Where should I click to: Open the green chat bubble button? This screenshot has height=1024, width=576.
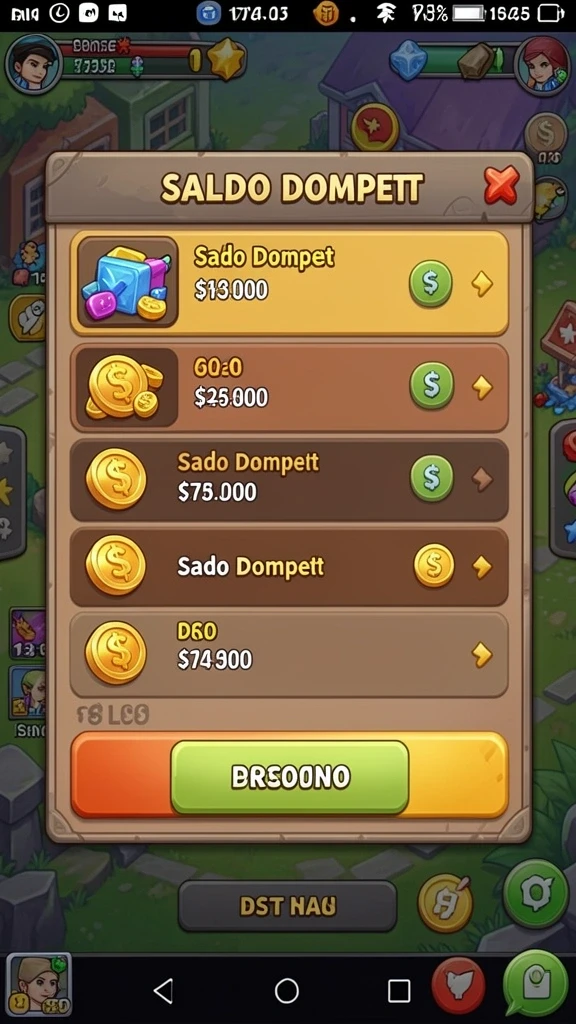click(x=536, y=985)
